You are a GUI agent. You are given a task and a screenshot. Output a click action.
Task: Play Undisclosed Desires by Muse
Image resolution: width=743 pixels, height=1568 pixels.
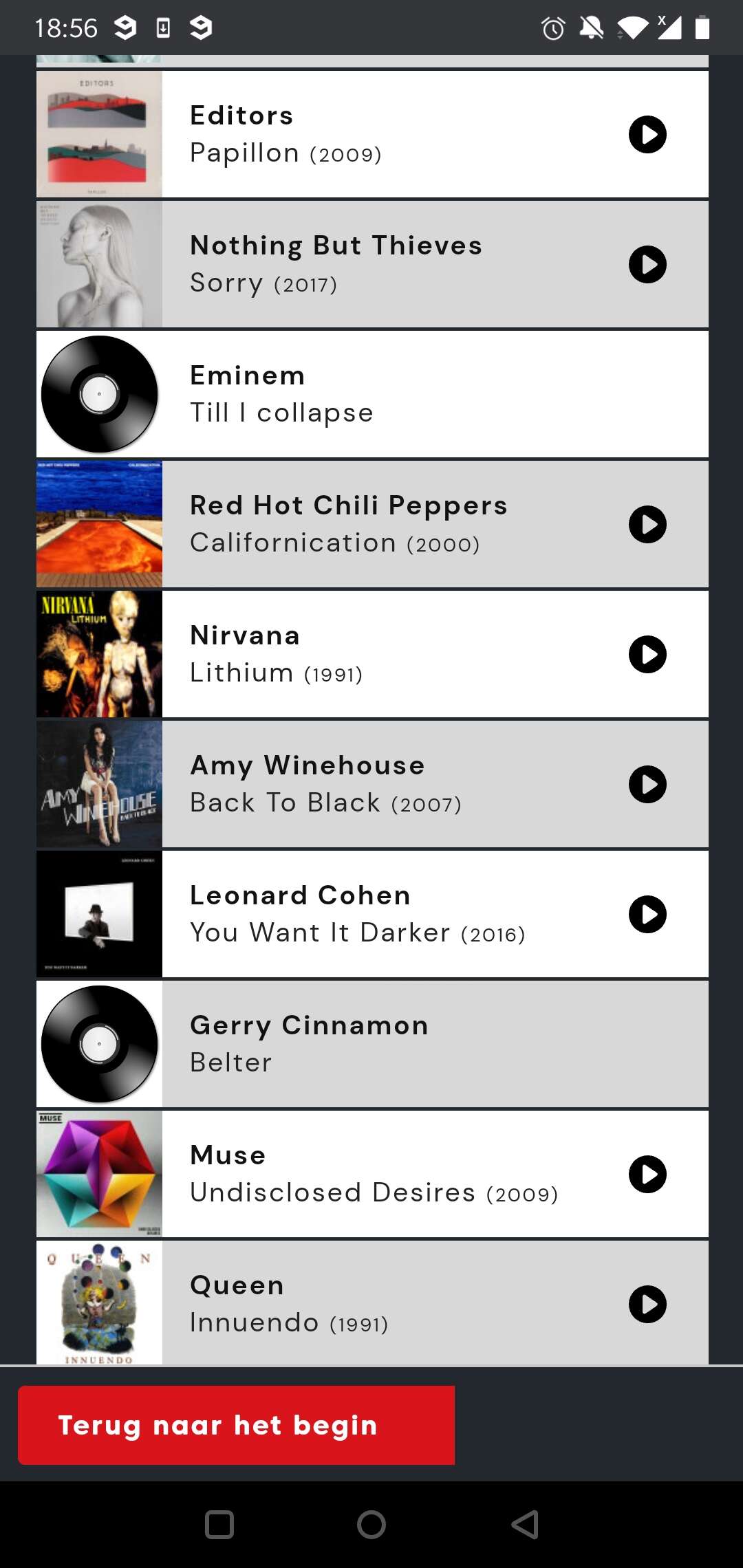[x=647, y=1174]
